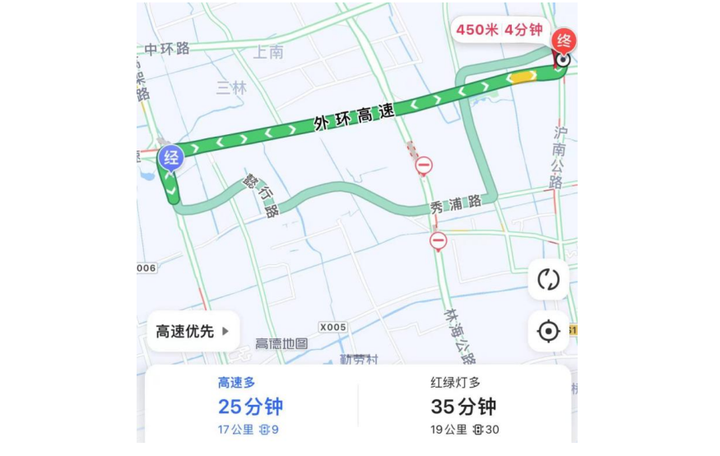Tap the 经 waypoint marker on map
The width and height of the screenshot is (720, 456).
point(171,157)
